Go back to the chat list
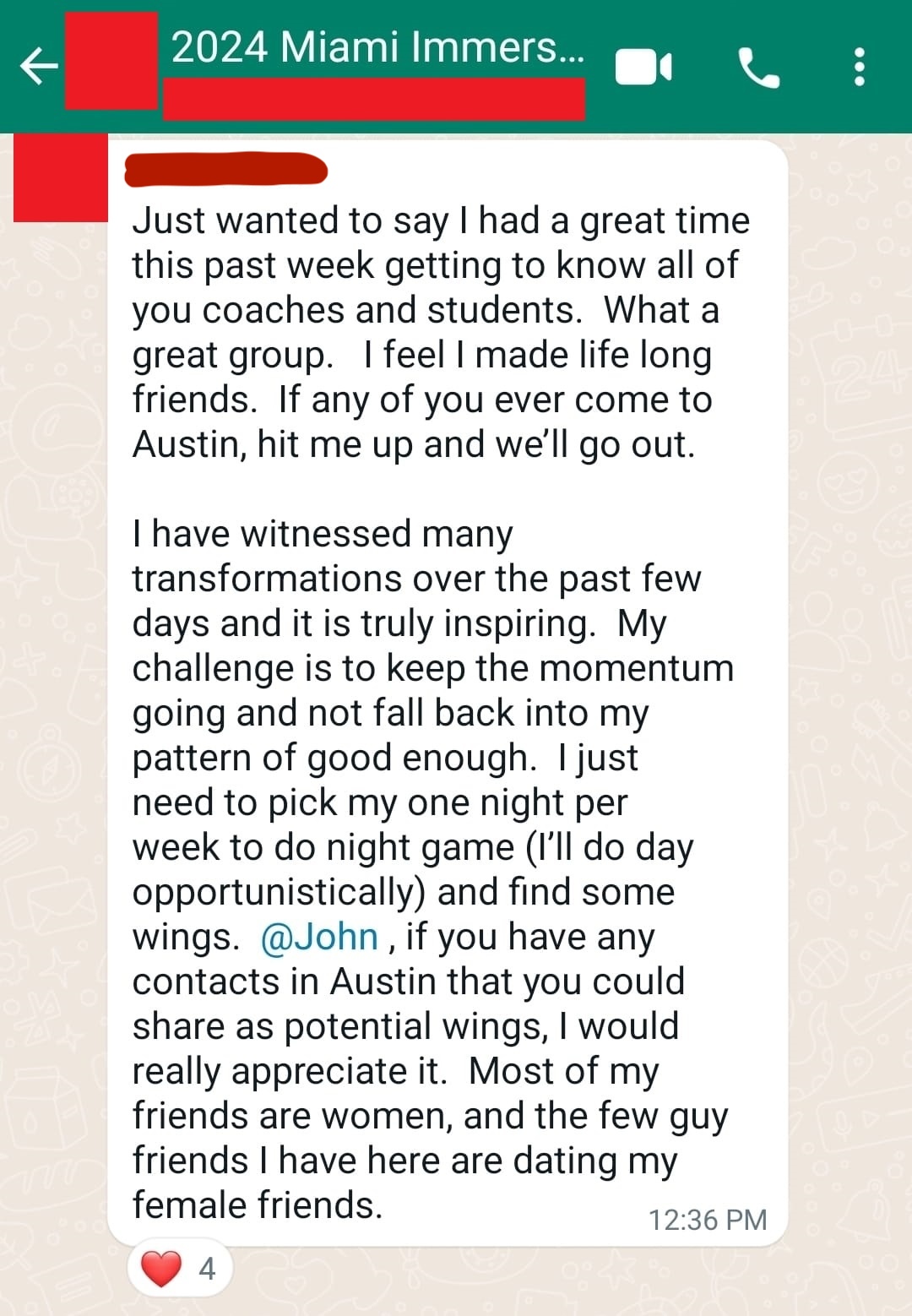Screen dimensions: 912x1316 pyautogui.click(x=39, y=66)
